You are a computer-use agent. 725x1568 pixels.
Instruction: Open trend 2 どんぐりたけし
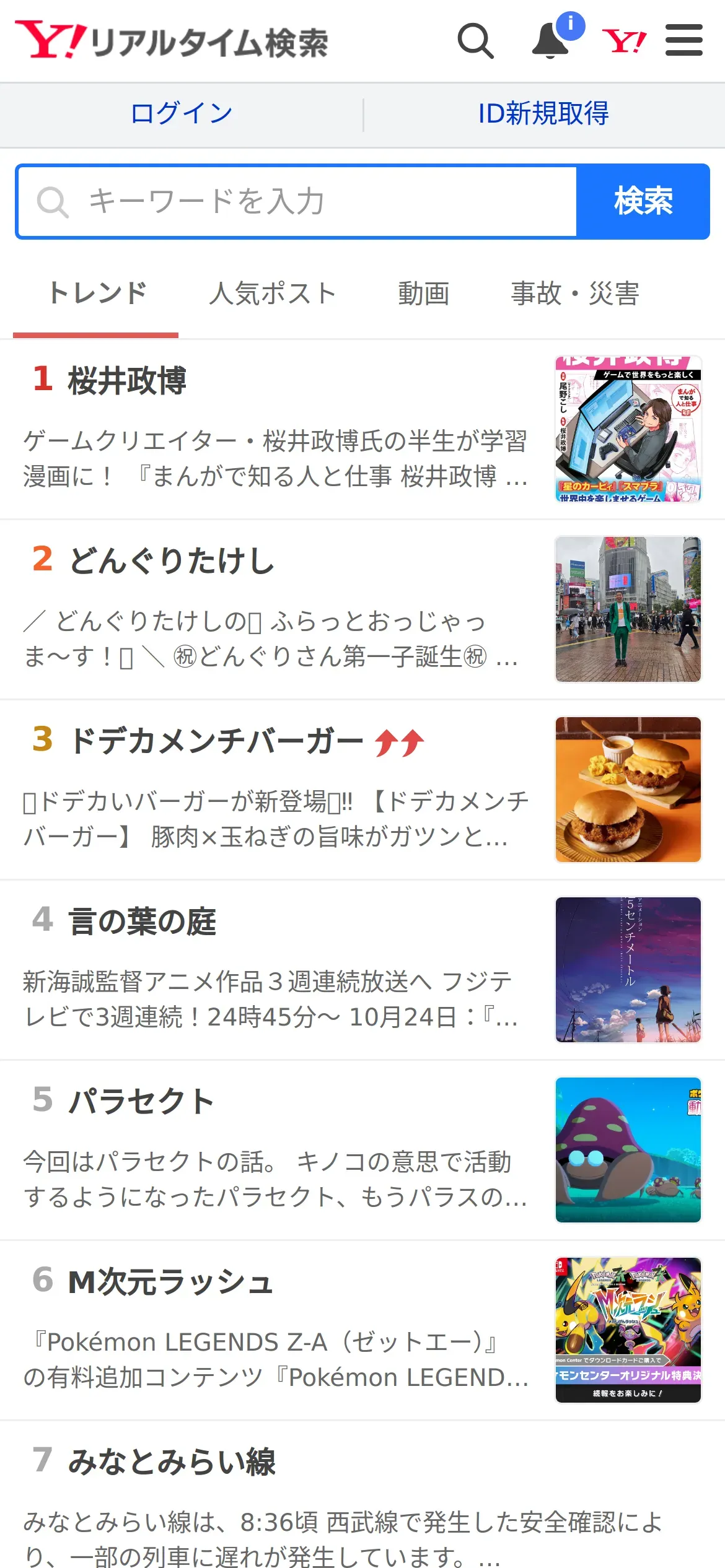pos(172,560)
